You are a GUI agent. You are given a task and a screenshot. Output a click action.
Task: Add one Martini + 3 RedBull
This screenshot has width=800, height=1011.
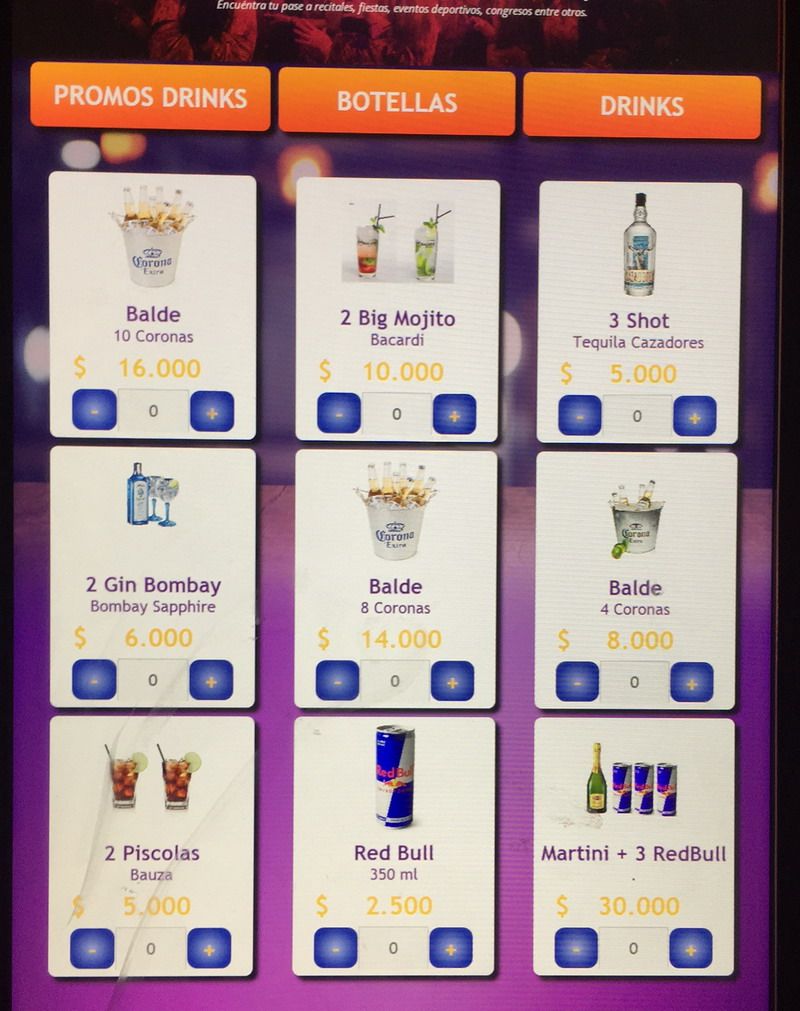tap(691, 948)
